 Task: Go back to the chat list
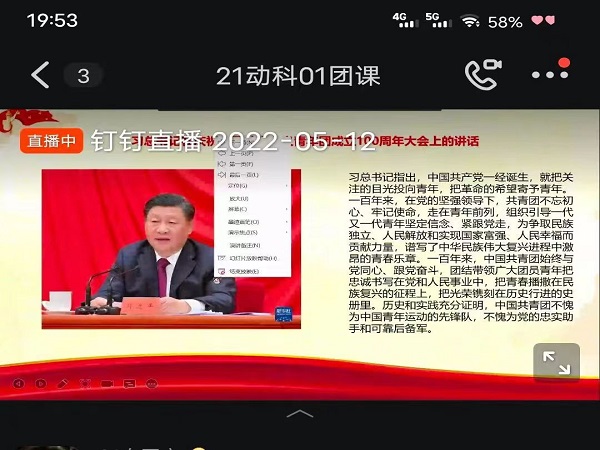(40, 75)
